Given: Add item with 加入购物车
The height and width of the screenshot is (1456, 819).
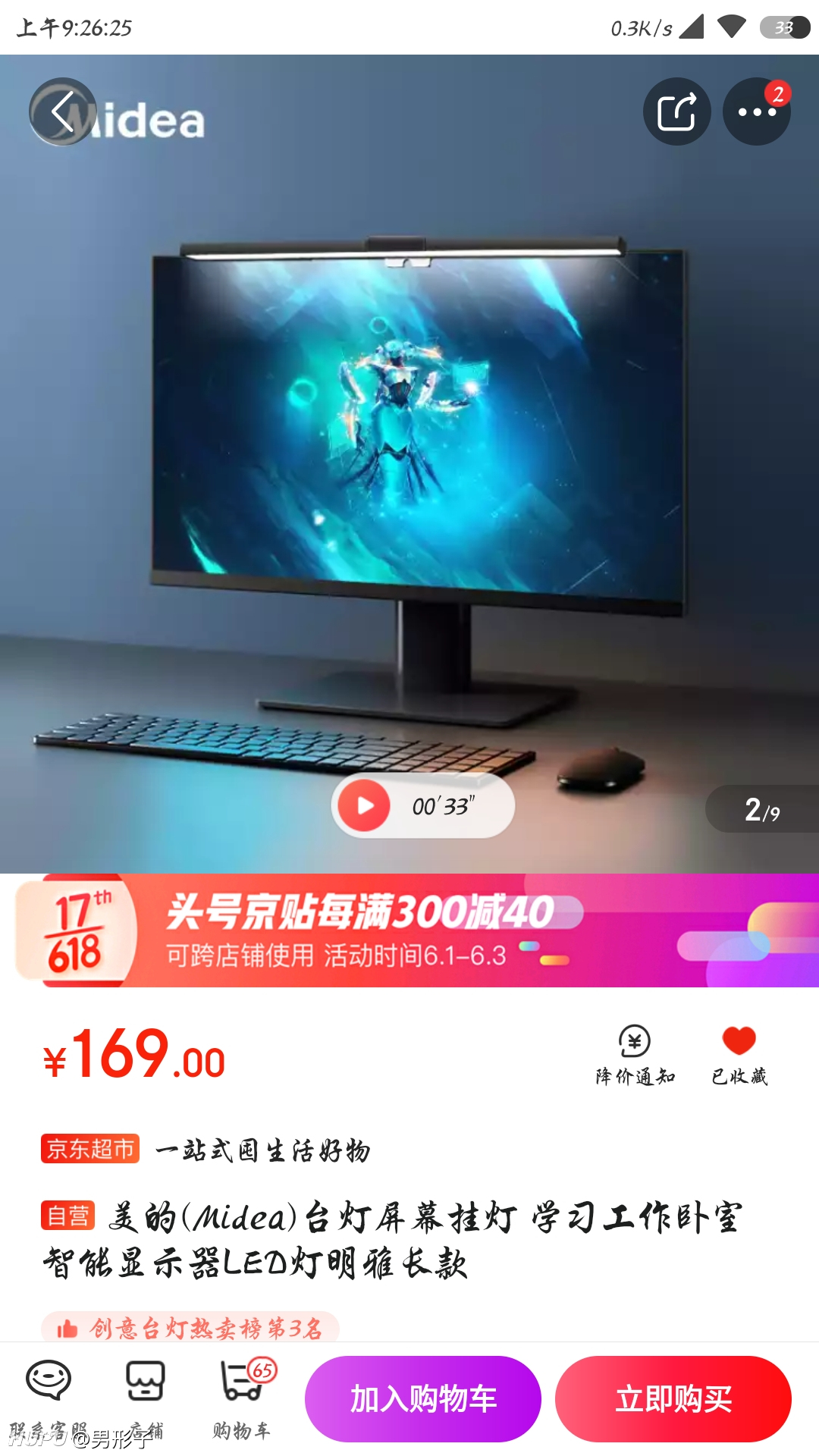Looking at the screenshot, I should point(423,1399).
